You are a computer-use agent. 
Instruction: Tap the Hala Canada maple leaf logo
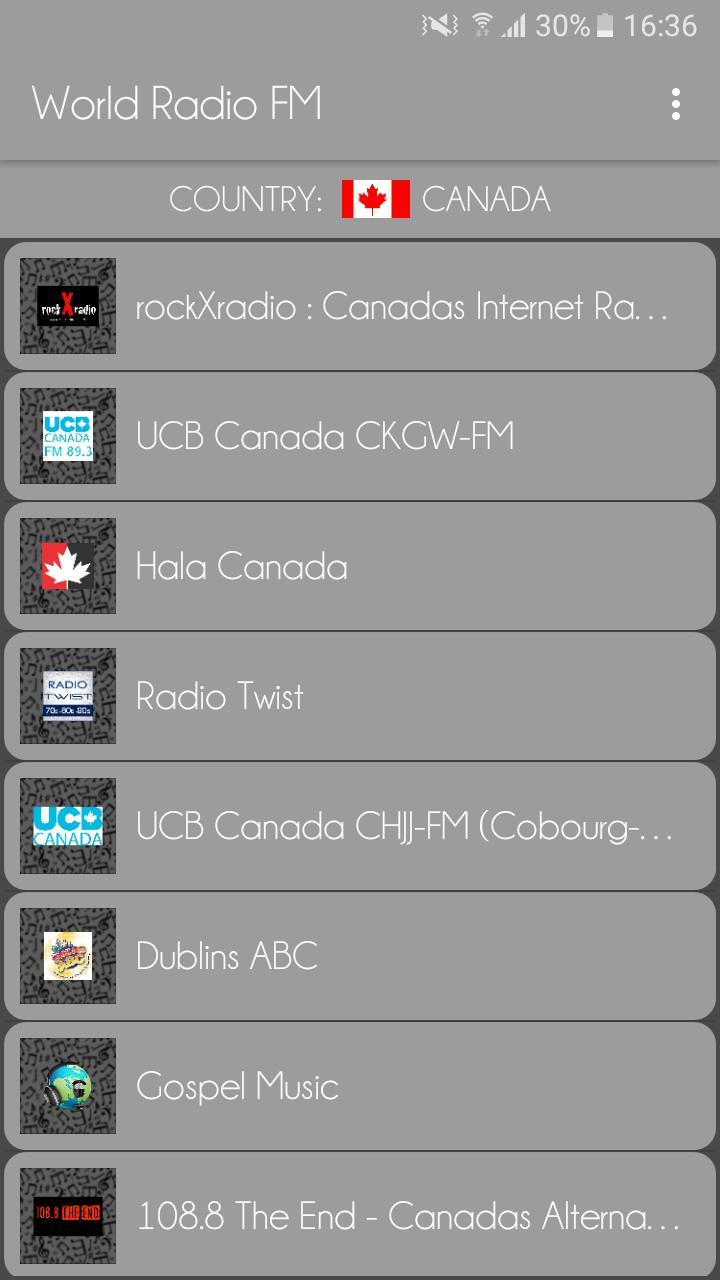(x=67, y=566)
